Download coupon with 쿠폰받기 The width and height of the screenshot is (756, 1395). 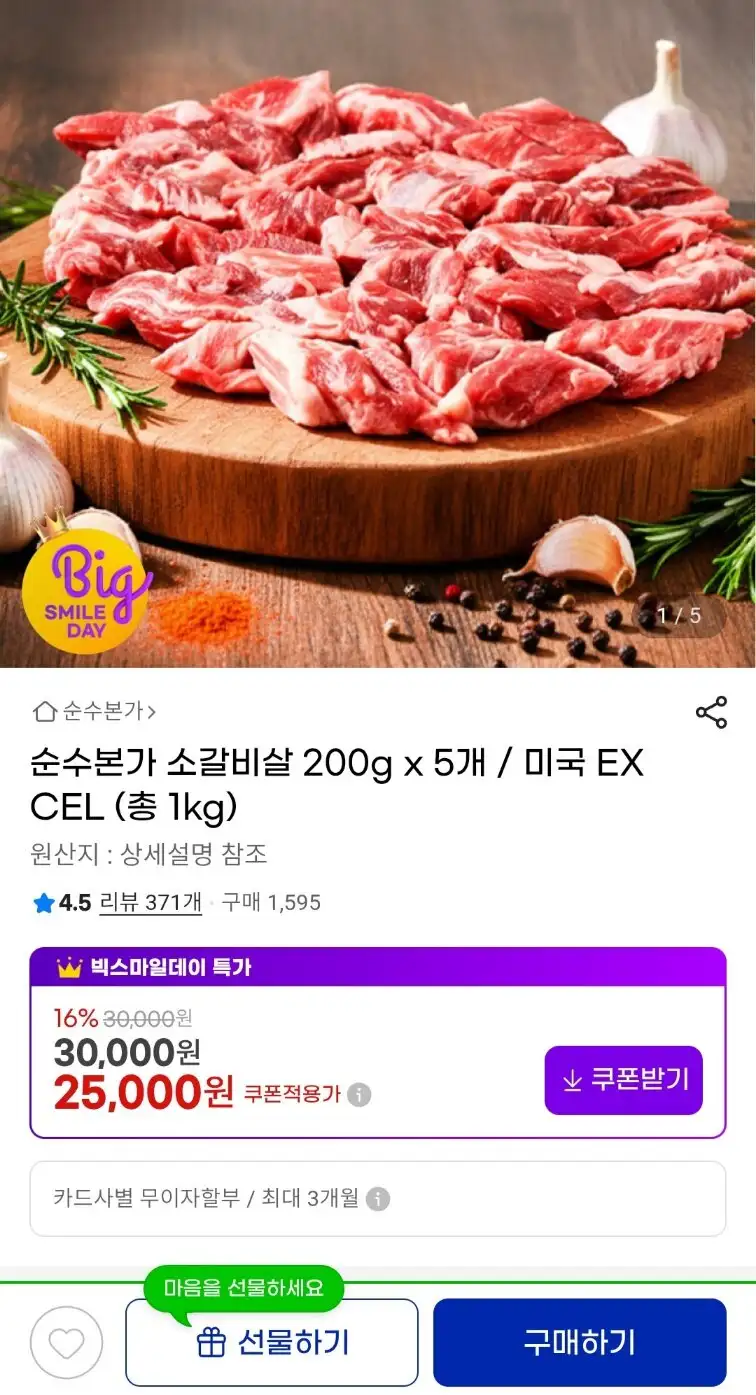(624, 1080)
